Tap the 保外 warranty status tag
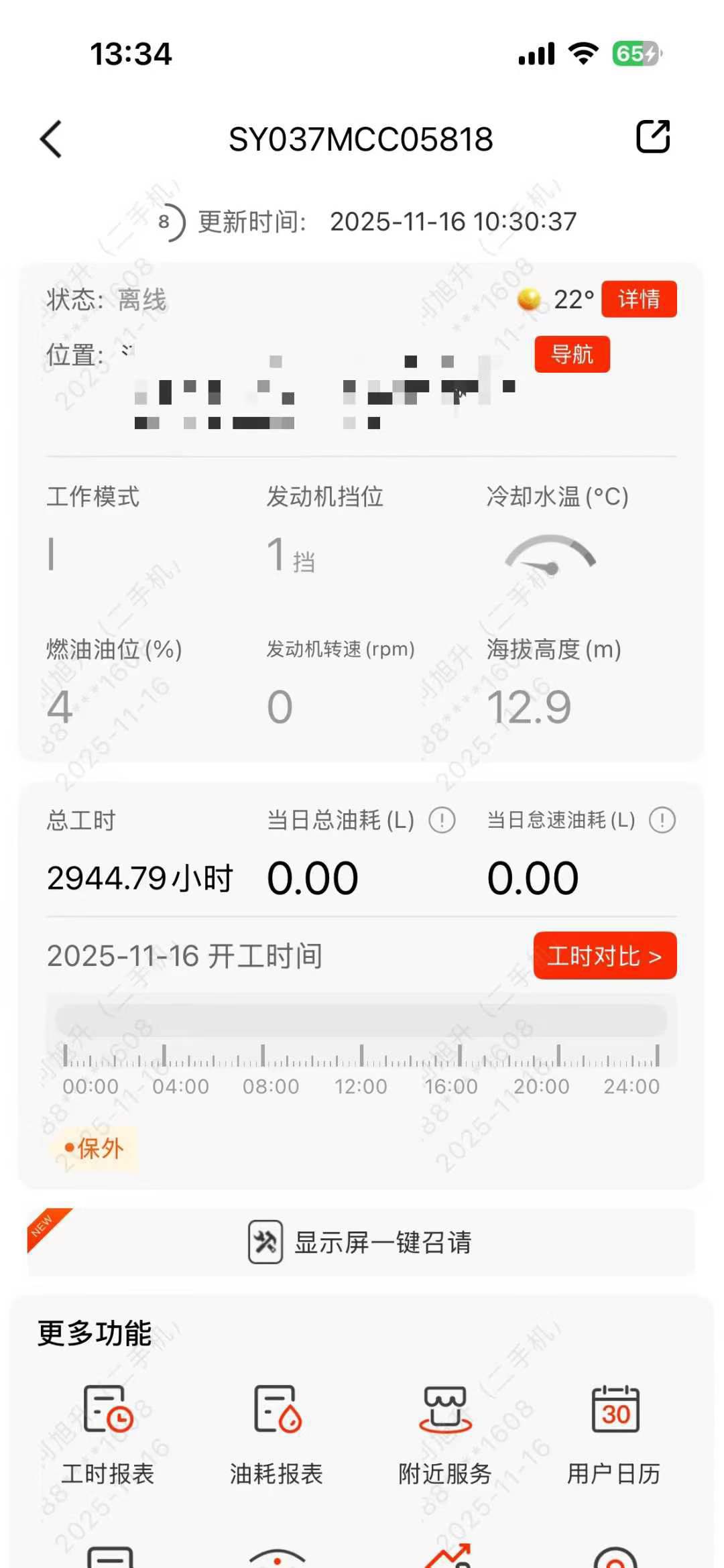This screenshot has width=724, height=1568. click(94, 1148)
